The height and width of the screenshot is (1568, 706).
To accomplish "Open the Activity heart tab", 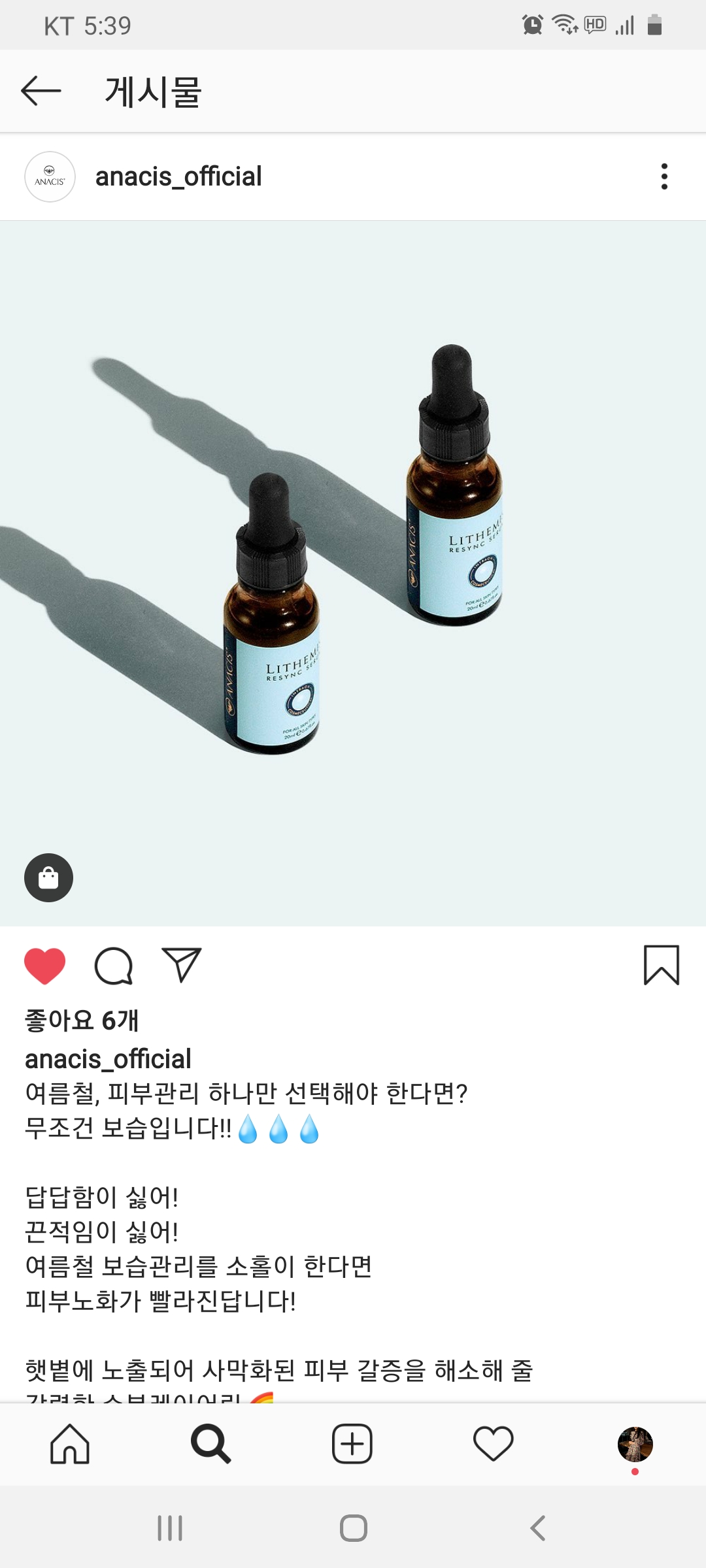I will pyautogui.click(x=494, y=1444).
